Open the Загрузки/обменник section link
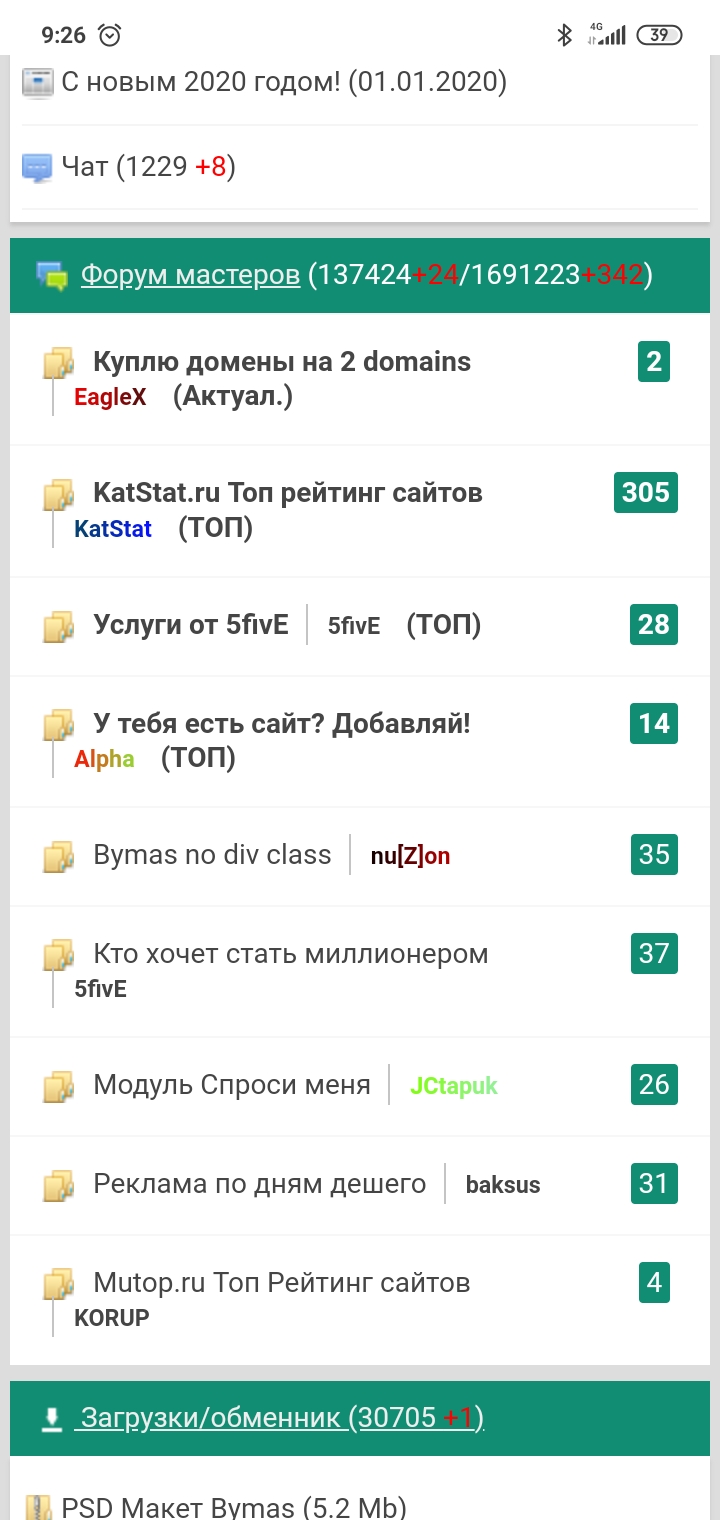 [278, 1418]
